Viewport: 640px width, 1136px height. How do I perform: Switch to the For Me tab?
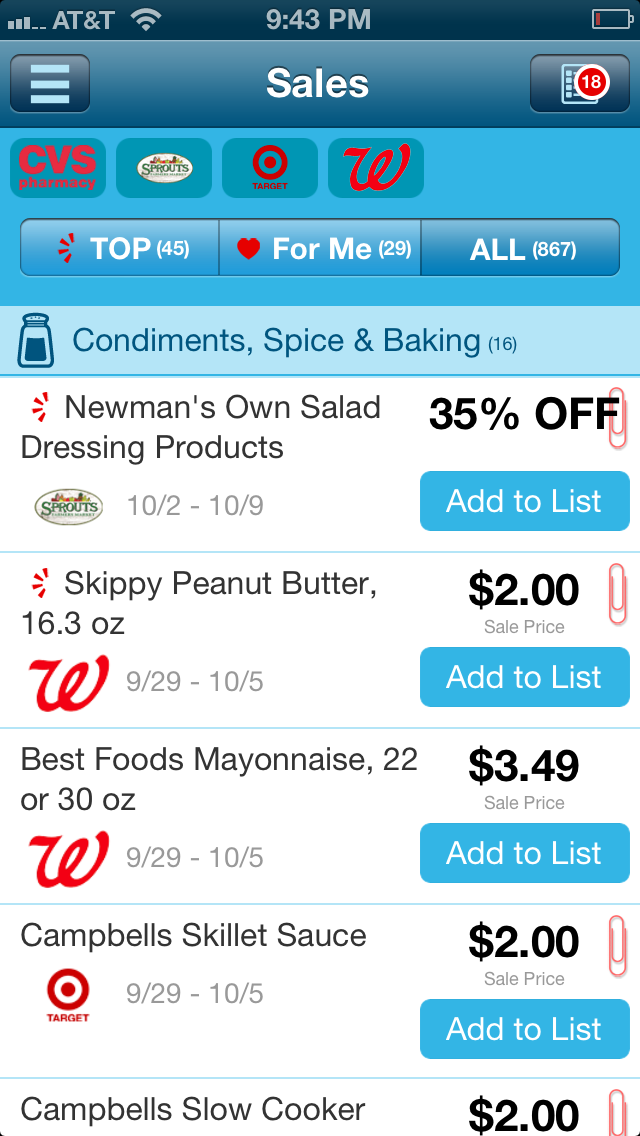320,248
